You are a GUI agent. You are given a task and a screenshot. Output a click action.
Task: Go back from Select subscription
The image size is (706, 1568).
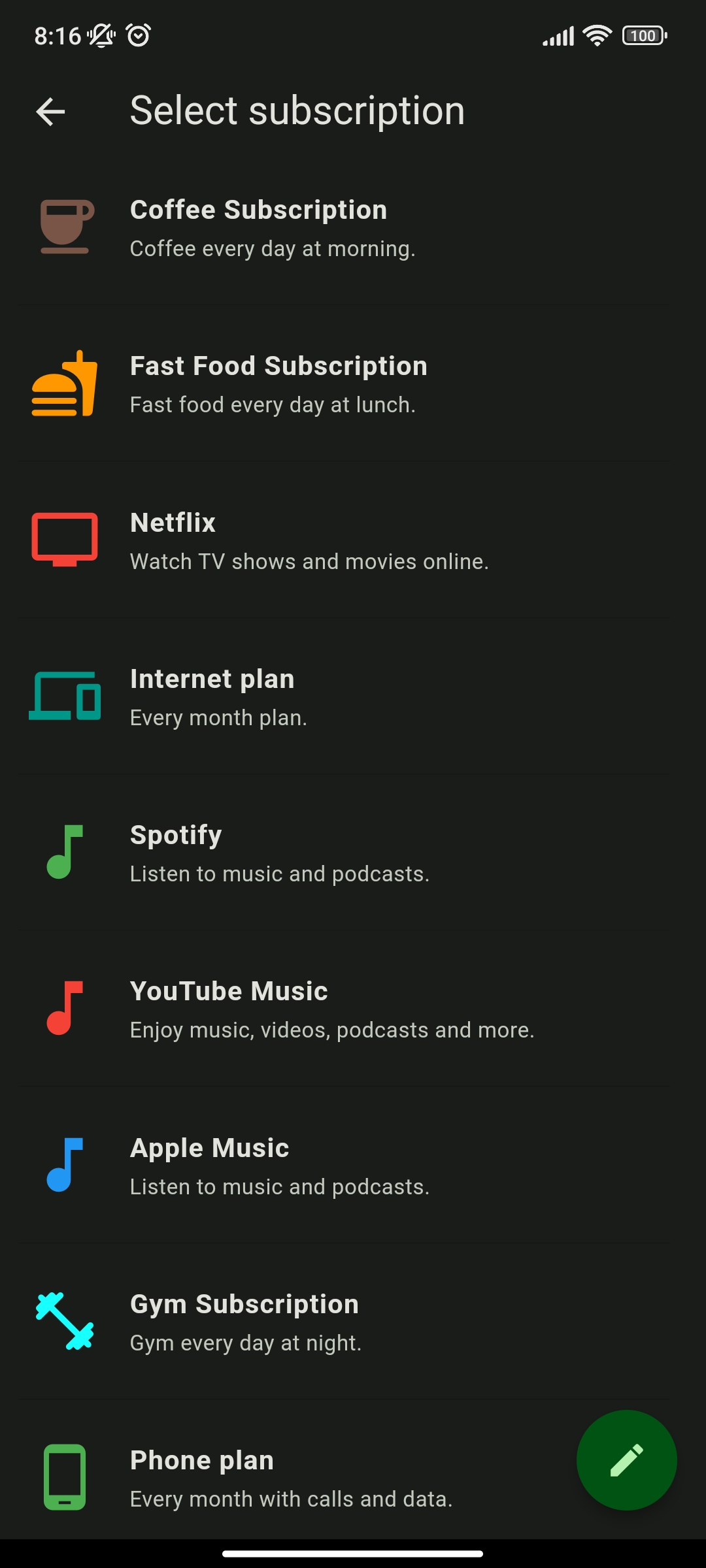[50, 112]
